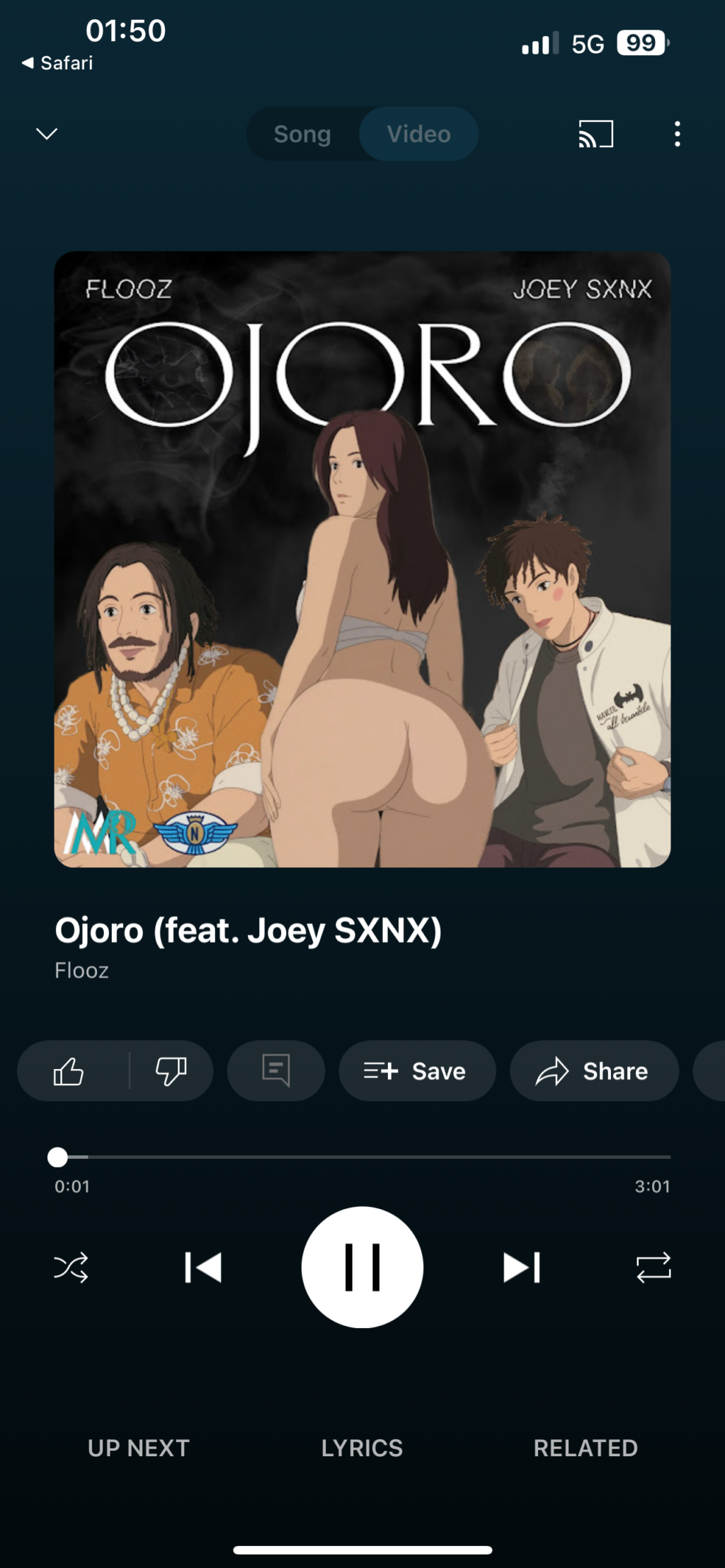
Task: Open the cast to device option
Action: pyautogui.click(x=596, y=134)
